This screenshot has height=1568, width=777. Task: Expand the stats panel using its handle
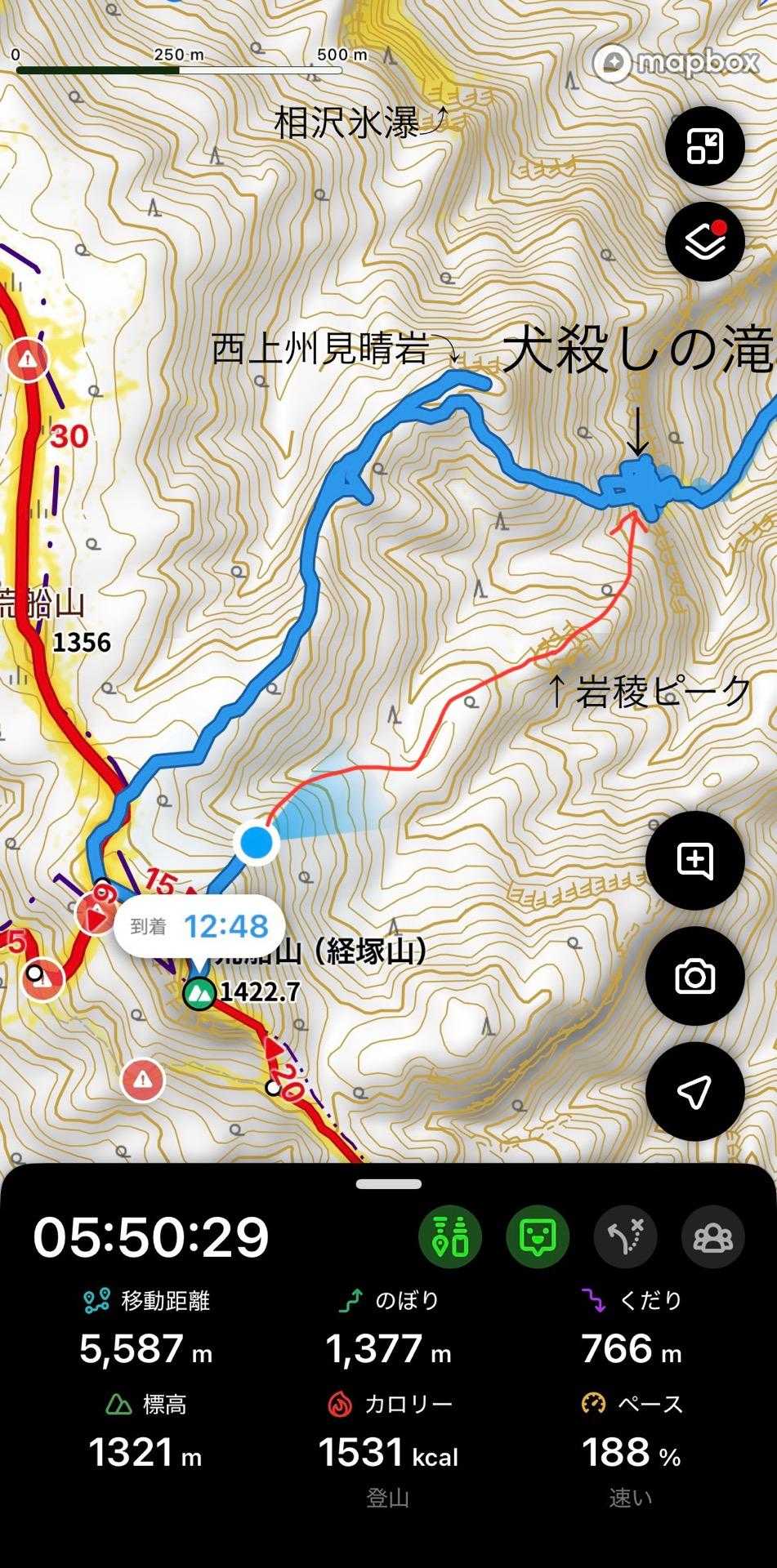pyautogui.click(x=389, y=1183)
